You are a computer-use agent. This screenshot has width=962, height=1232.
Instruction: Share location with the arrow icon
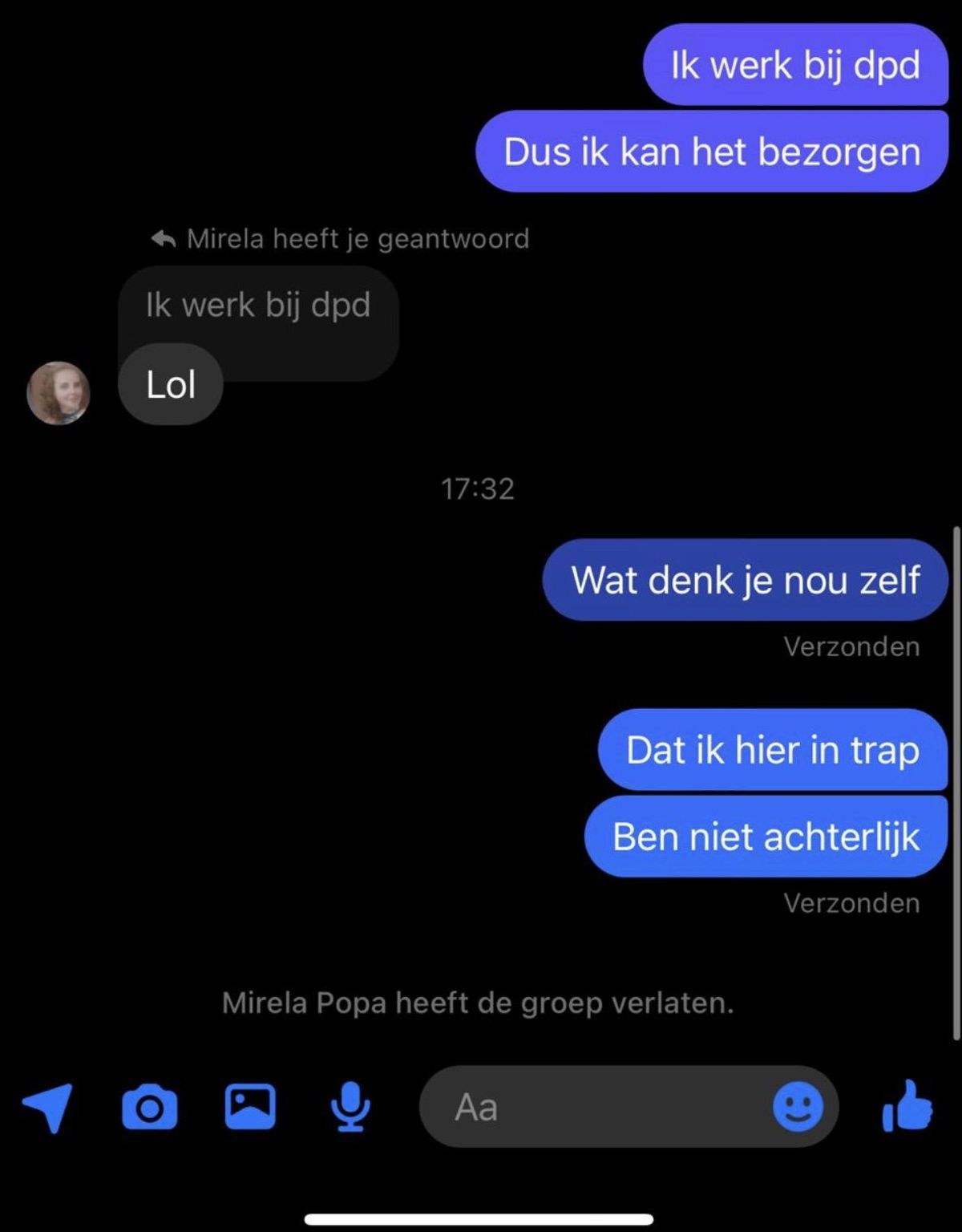(48, 1107)
